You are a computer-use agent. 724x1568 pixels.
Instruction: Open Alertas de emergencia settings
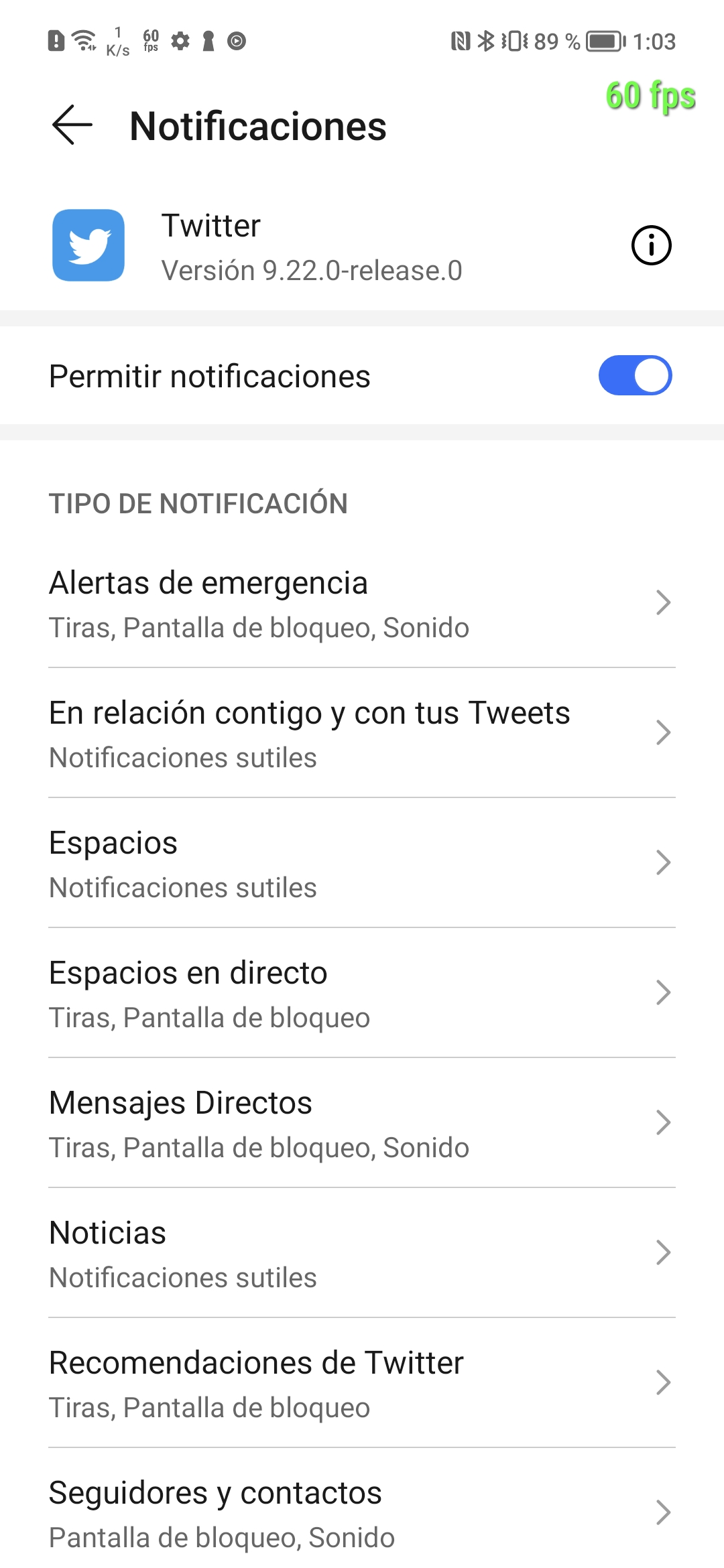[362, 603]
